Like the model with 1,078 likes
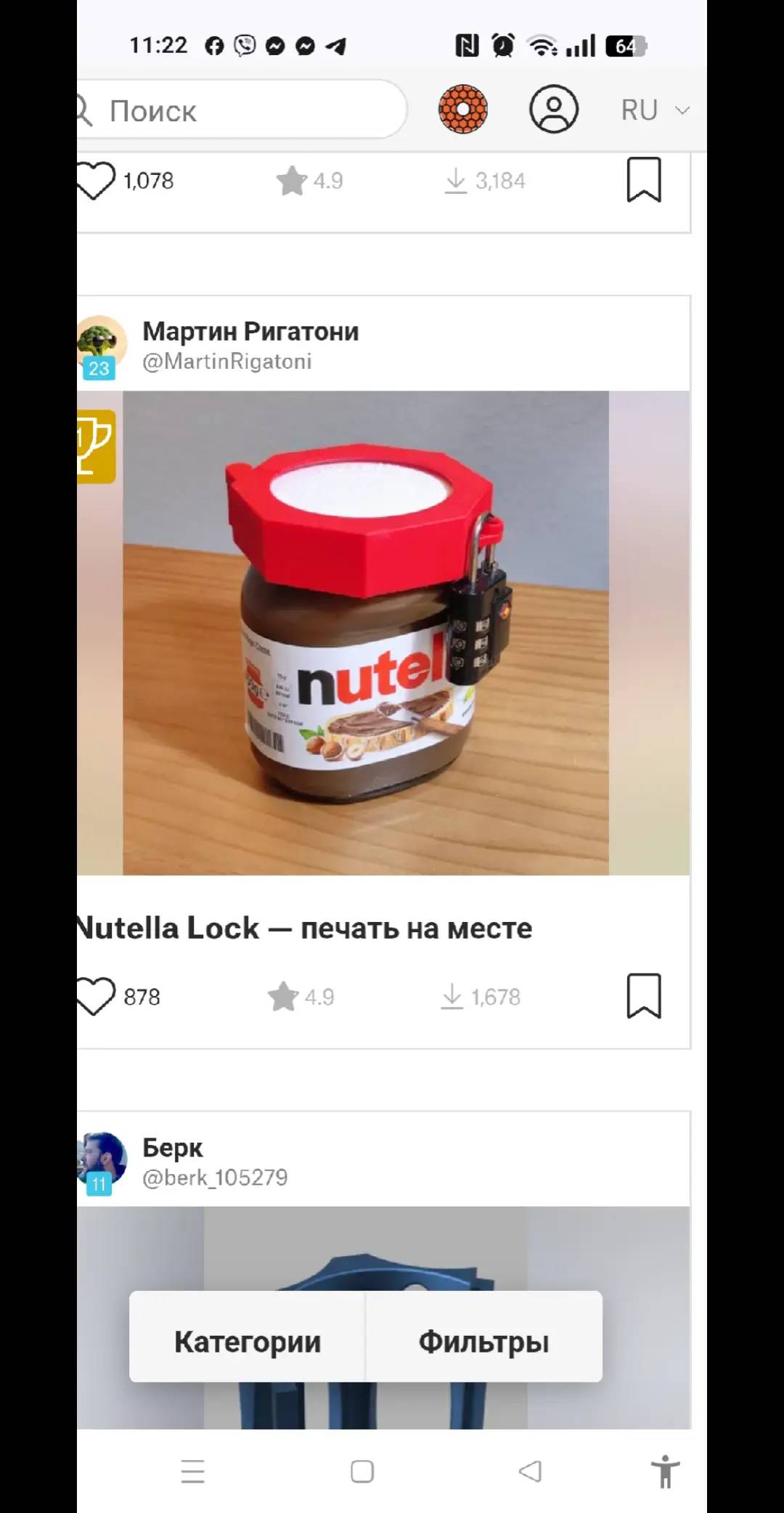 tap(96, 181)
